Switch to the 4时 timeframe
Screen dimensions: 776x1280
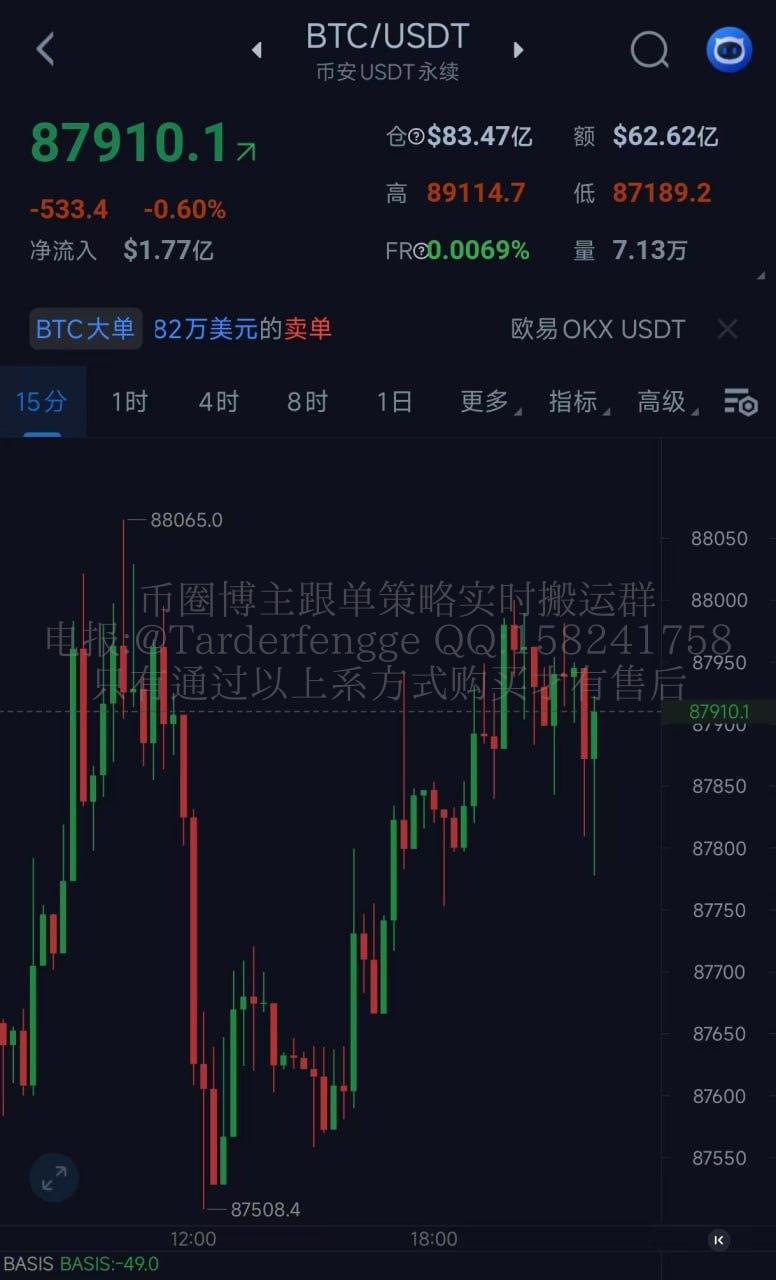click(218, 402)
